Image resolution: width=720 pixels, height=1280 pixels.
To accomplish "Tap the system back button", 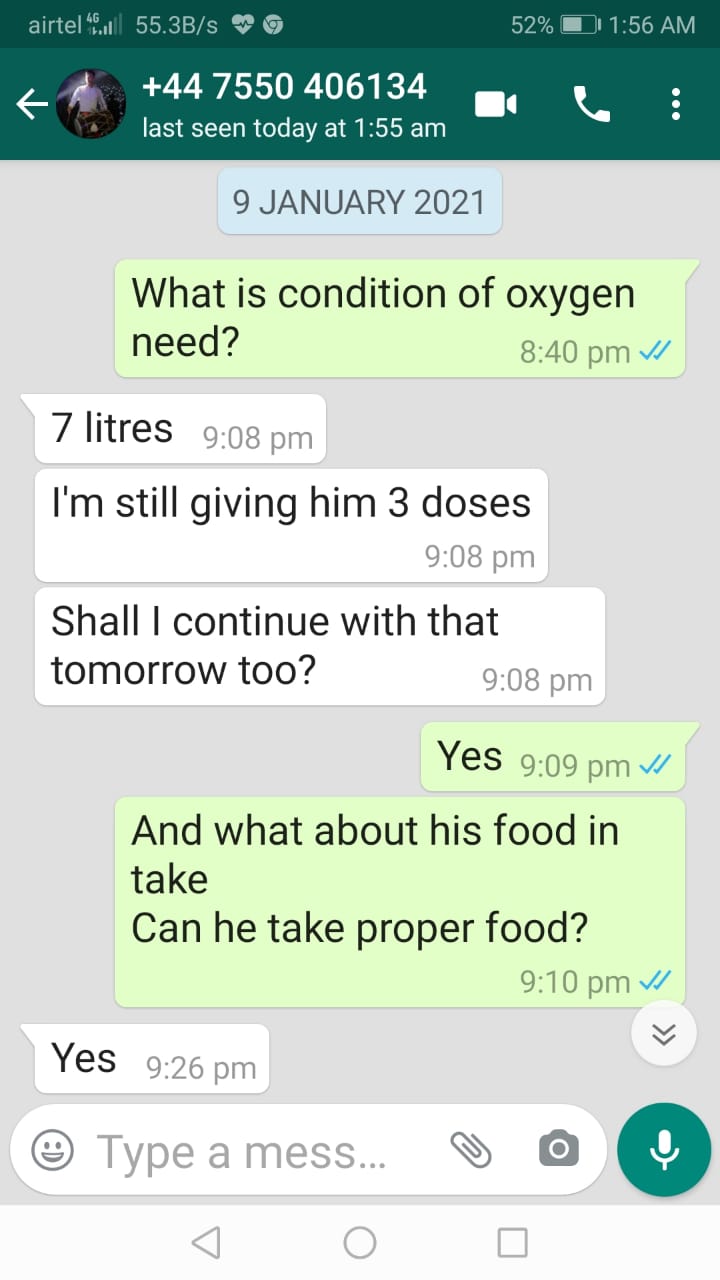I will click(x=206, y=1242).
